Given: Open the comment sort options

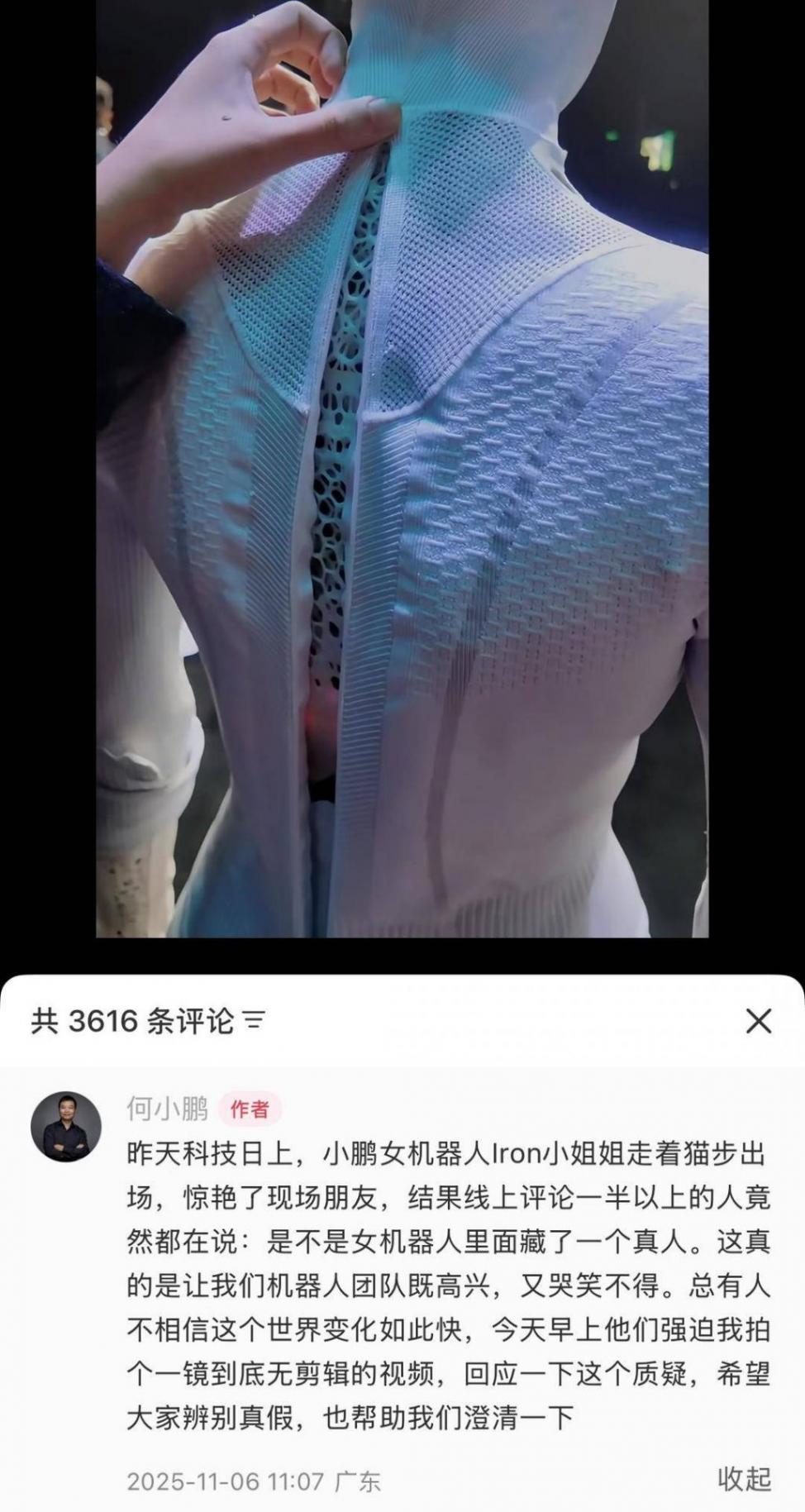Looking at the screenshot, I should click(255, 1022).
